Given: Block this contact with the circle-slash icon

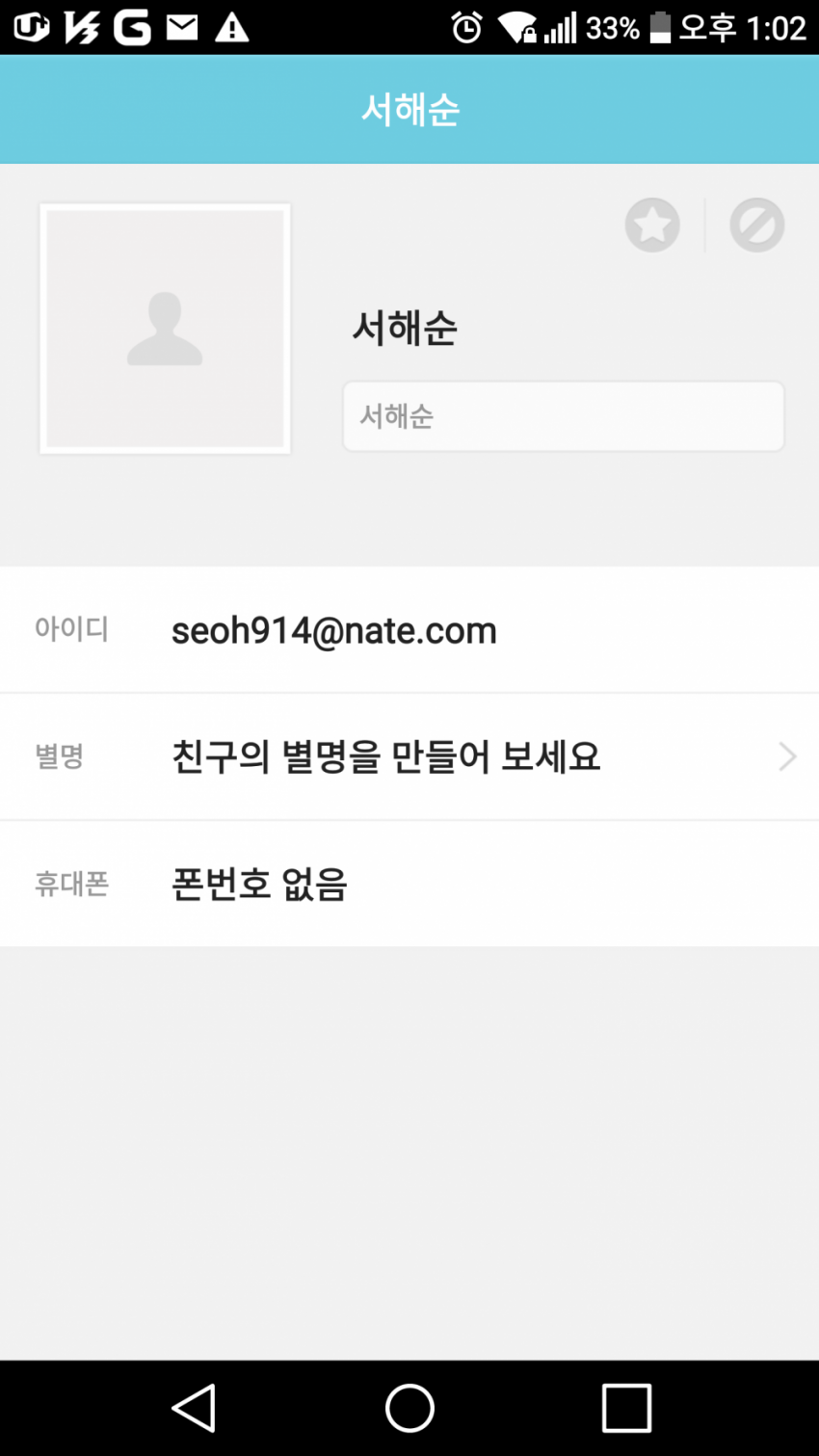Looking at the screenshot, I should click(x=756, y=225).
